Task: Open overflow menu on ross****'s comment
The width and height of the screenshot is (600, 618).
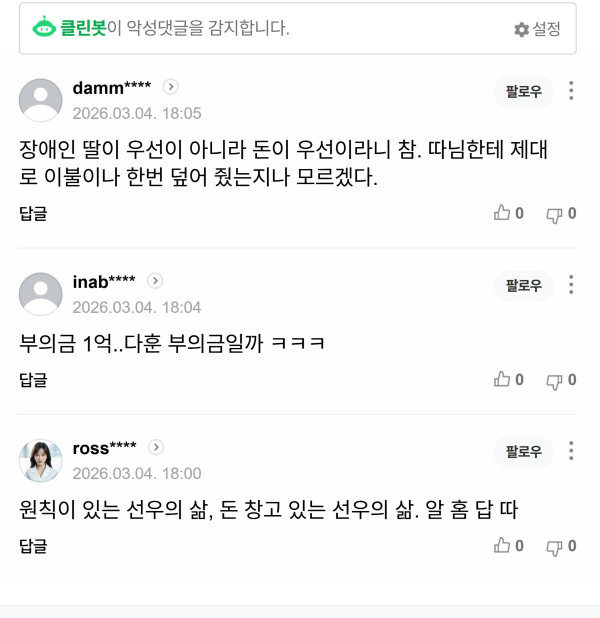Action: [x=571, y=451]
